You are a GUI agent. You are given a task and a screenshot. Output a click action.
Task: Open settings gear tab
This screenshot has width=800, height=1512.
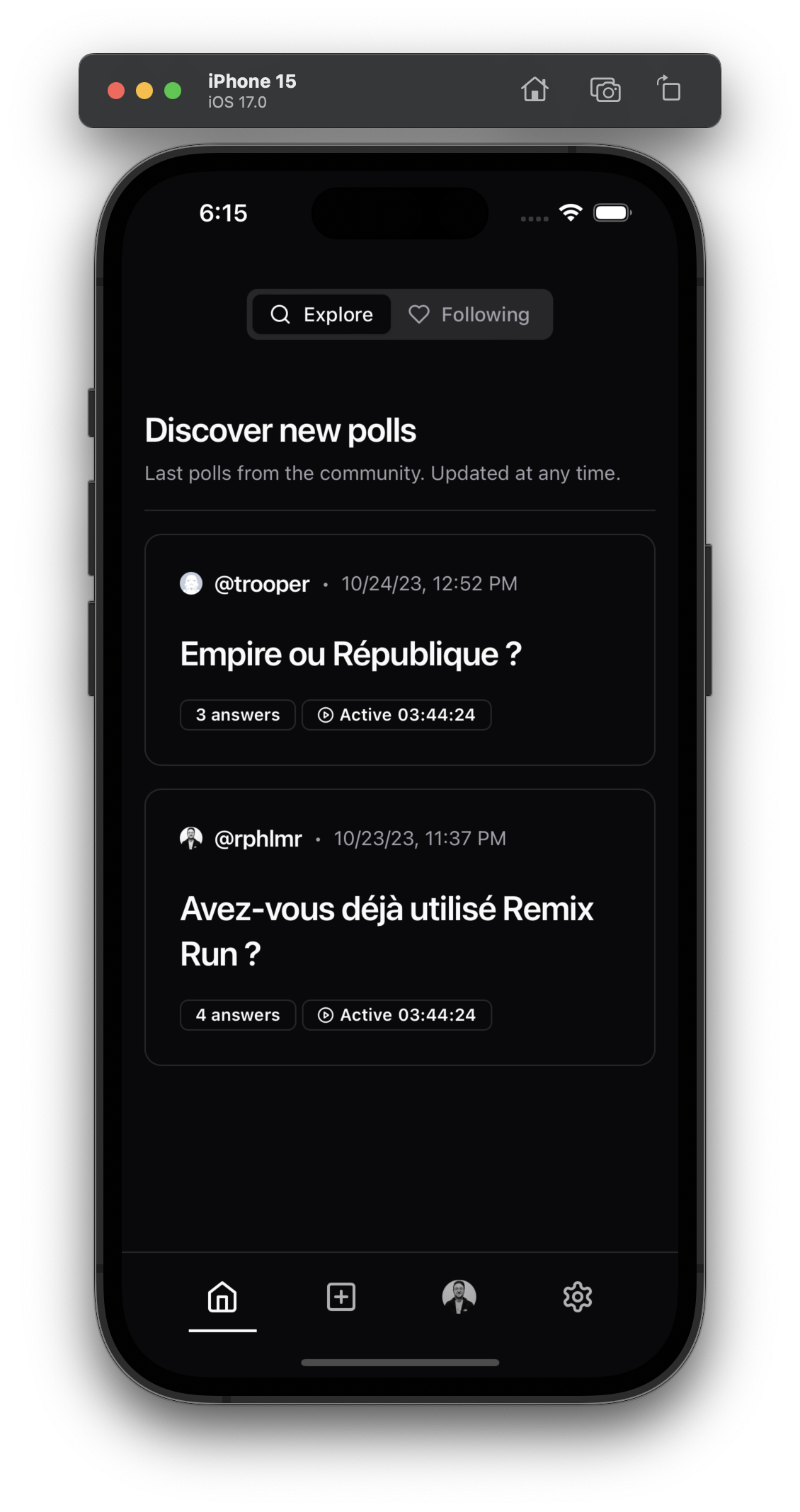(577, 1297)
